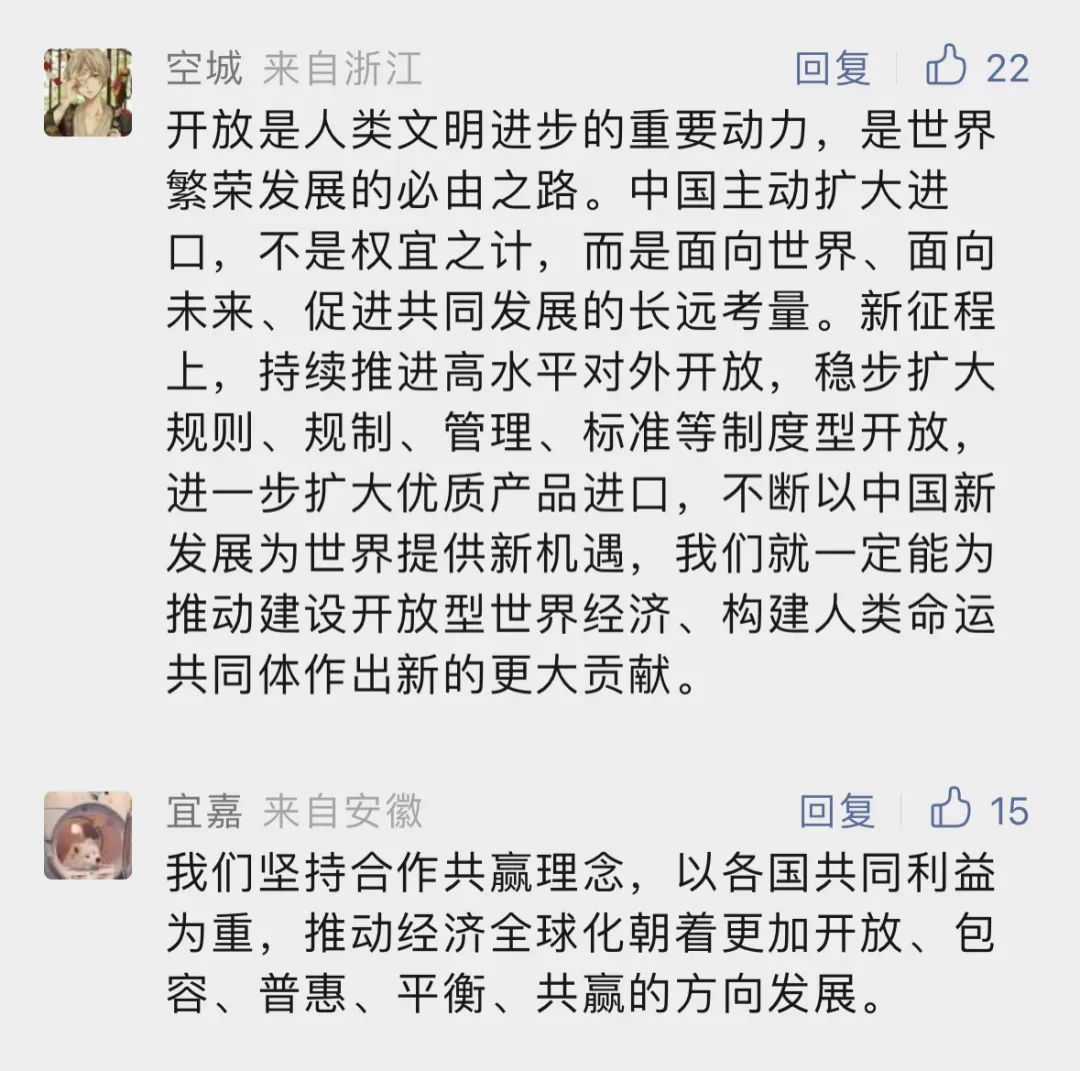This screenshot has height=1071, width=1080.
Task: Reply to 宜嘉's comment
Action: (x=836, y=811)
